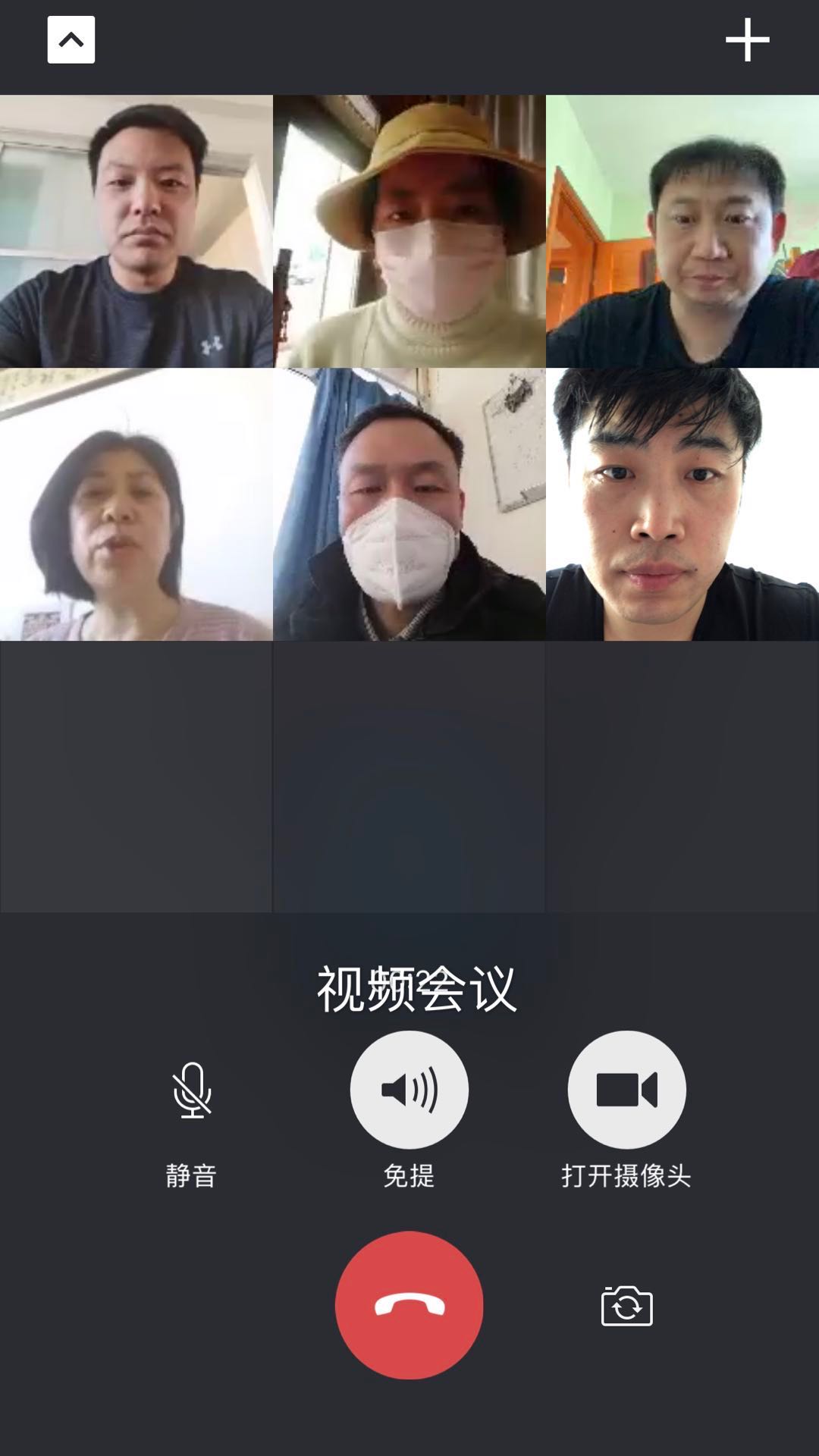Select the man in Under Armour shirt tile

(136, 231)
